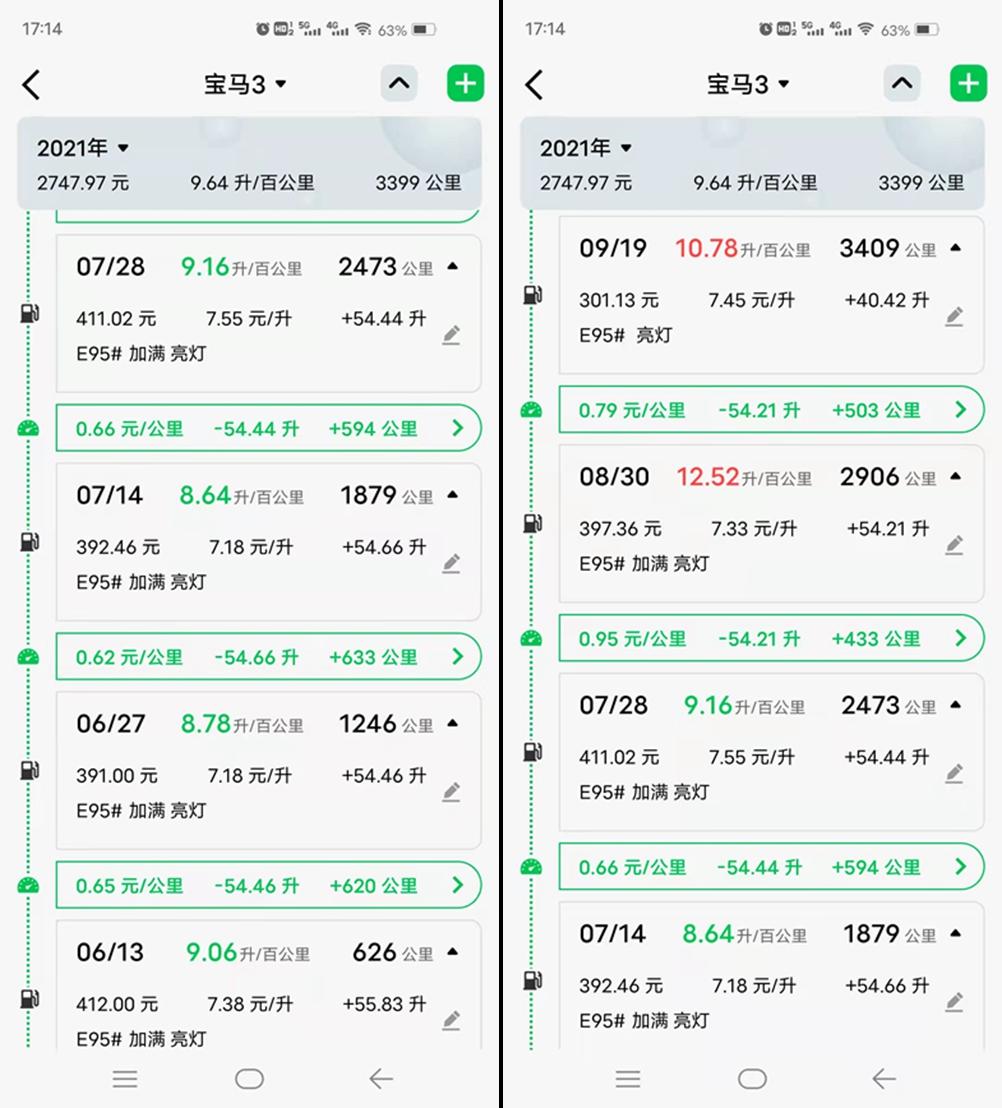Screen dimensions: 1002x1108
Task: Click the back arrow at top left
Action: 31,84
